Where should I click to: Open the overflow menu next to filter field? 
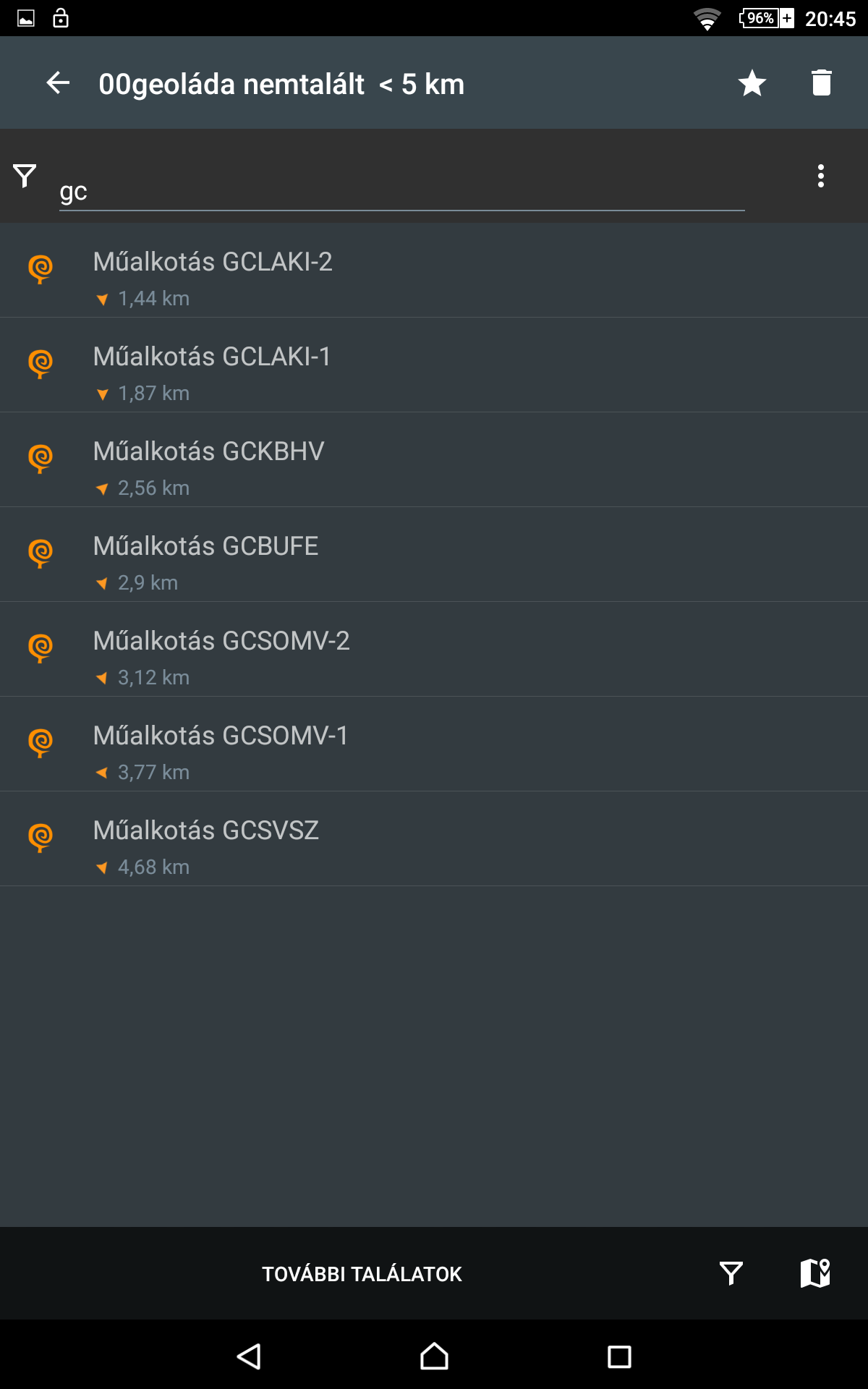(x=821, y=176)
